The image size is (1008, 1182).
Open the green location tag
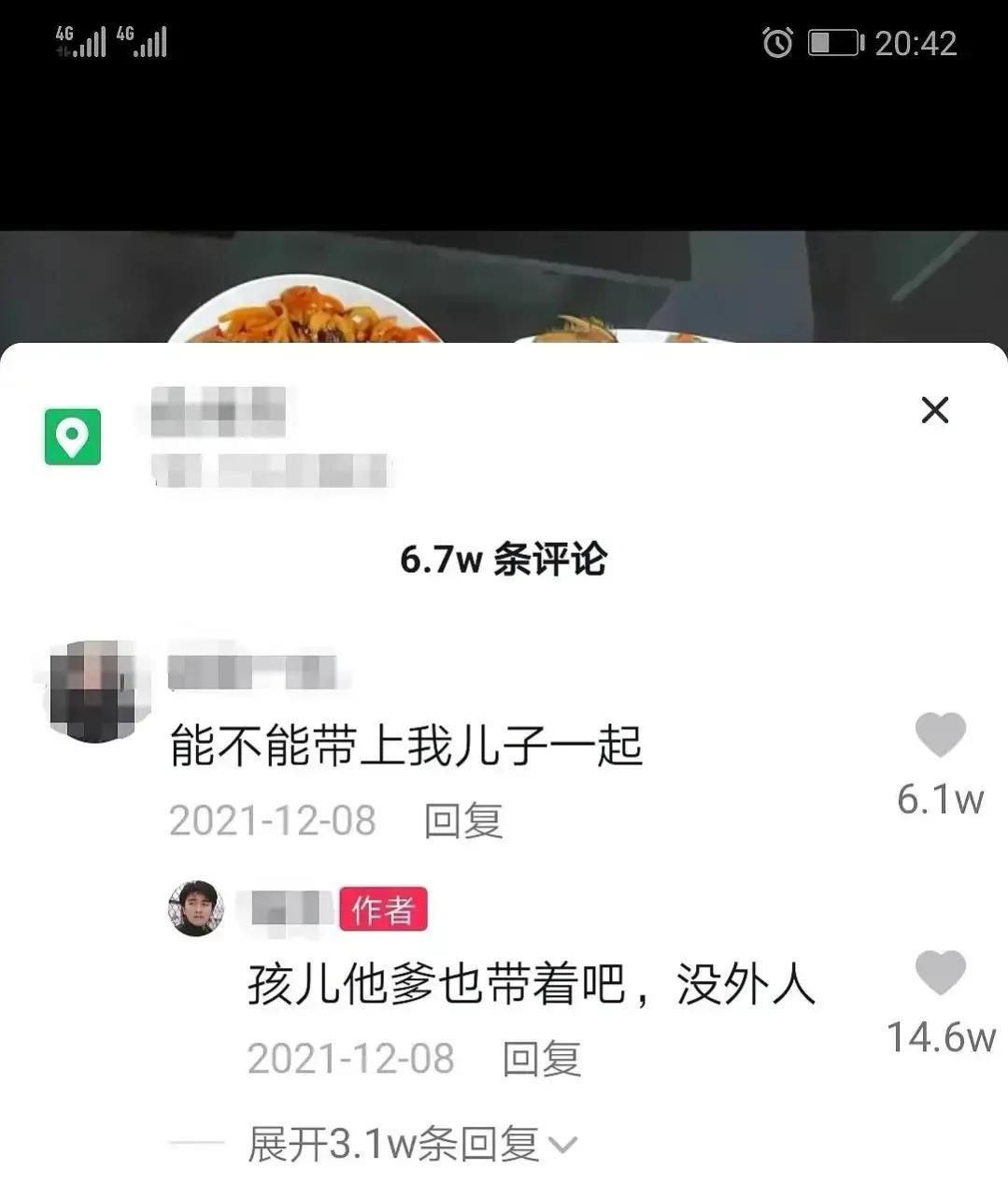[73, 436]
